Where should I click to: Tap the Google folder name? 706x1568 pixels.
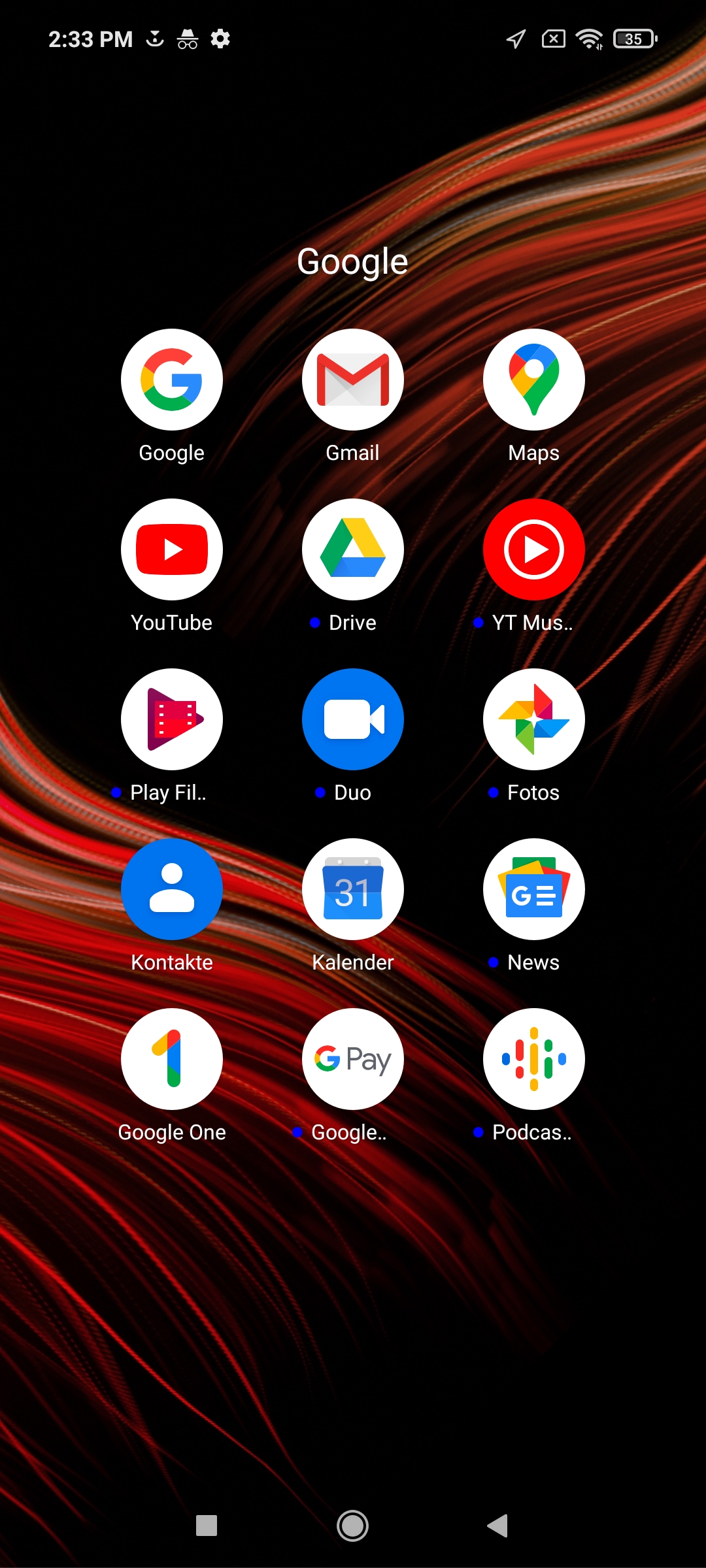point(352,263)
